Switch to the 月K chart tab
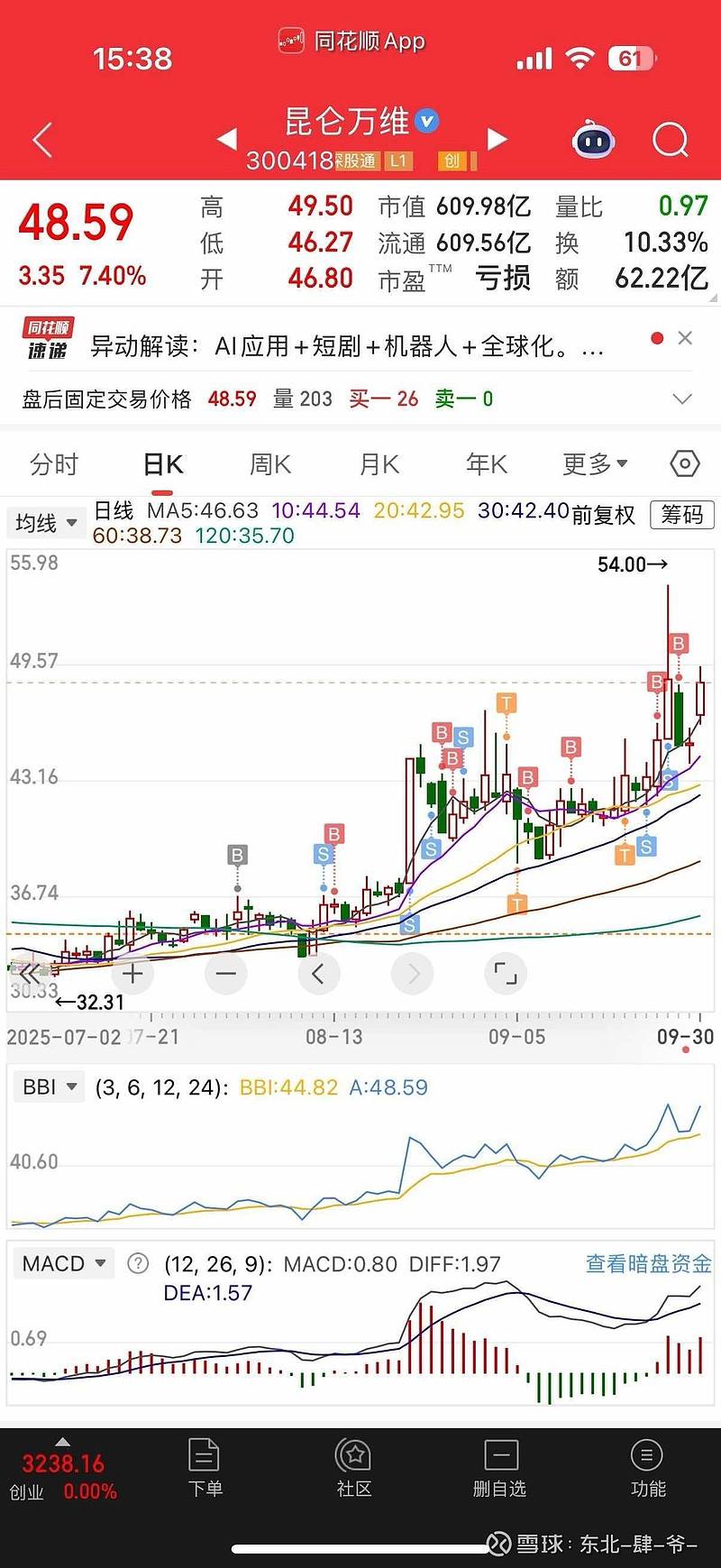 (x=379, y=465)
